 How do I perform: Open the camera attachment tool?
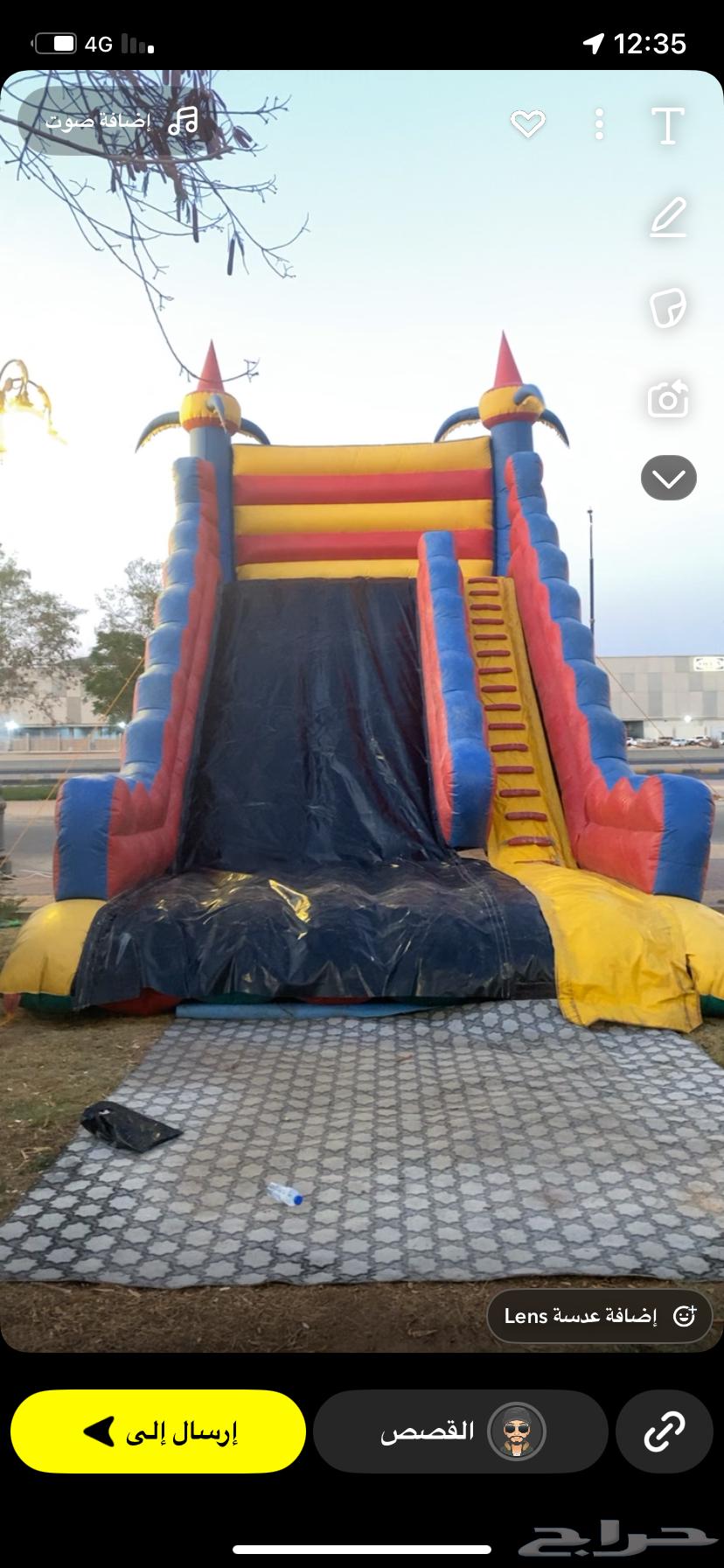click(668, 399)
